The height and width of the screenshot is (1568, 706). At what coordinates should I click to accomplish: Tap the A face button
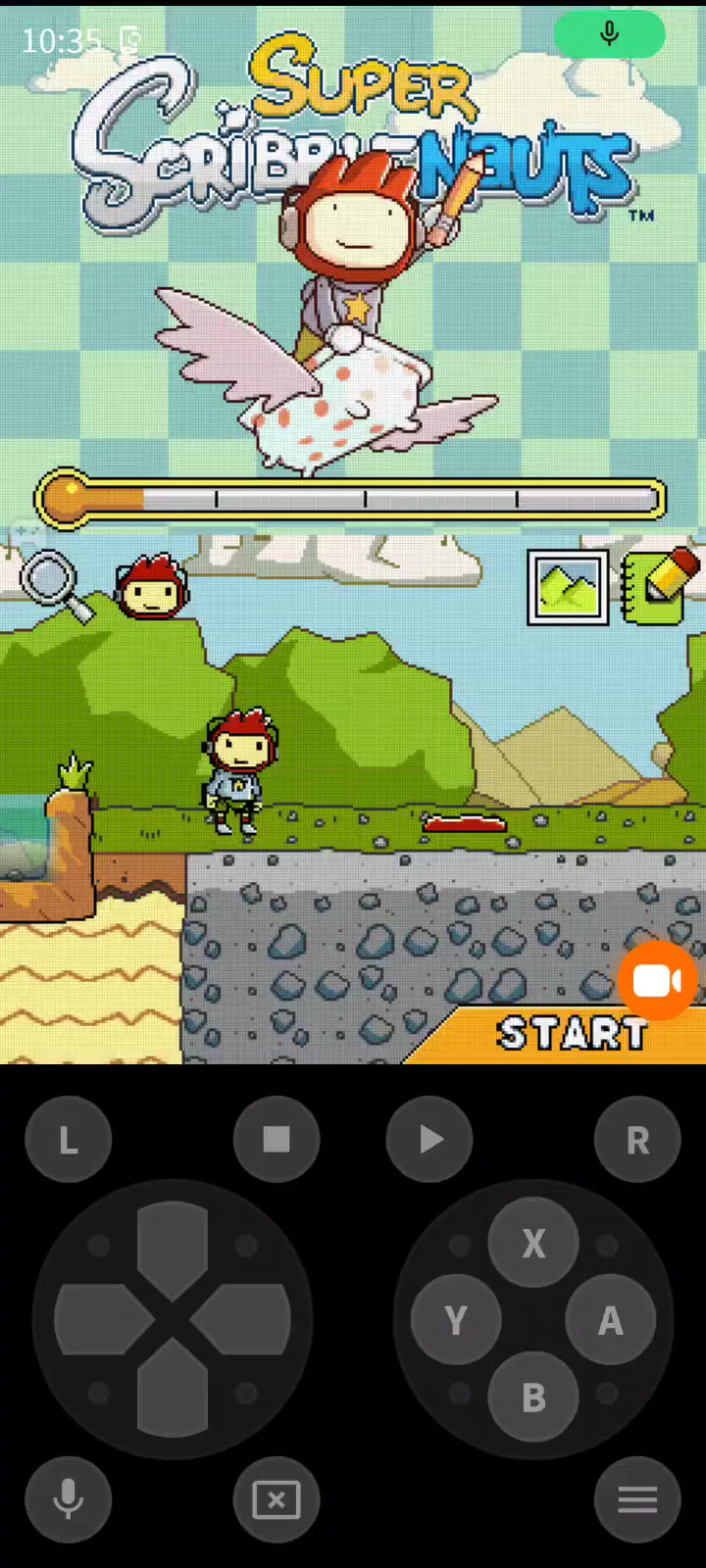(611, 1320)
